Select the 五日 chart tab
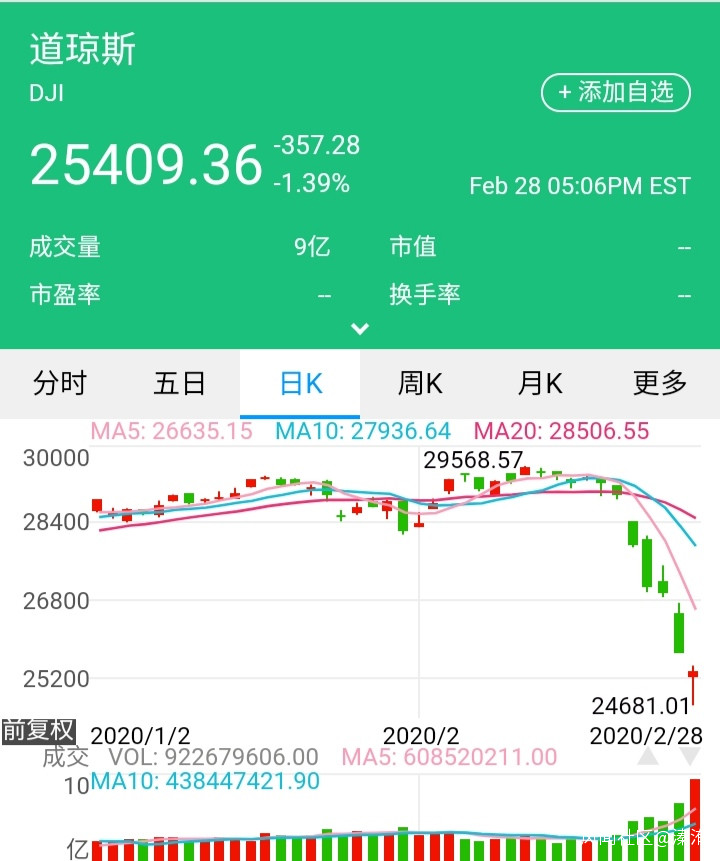This screenshot has height=861, width=720. pyautogui.click(x=180, y=383)
